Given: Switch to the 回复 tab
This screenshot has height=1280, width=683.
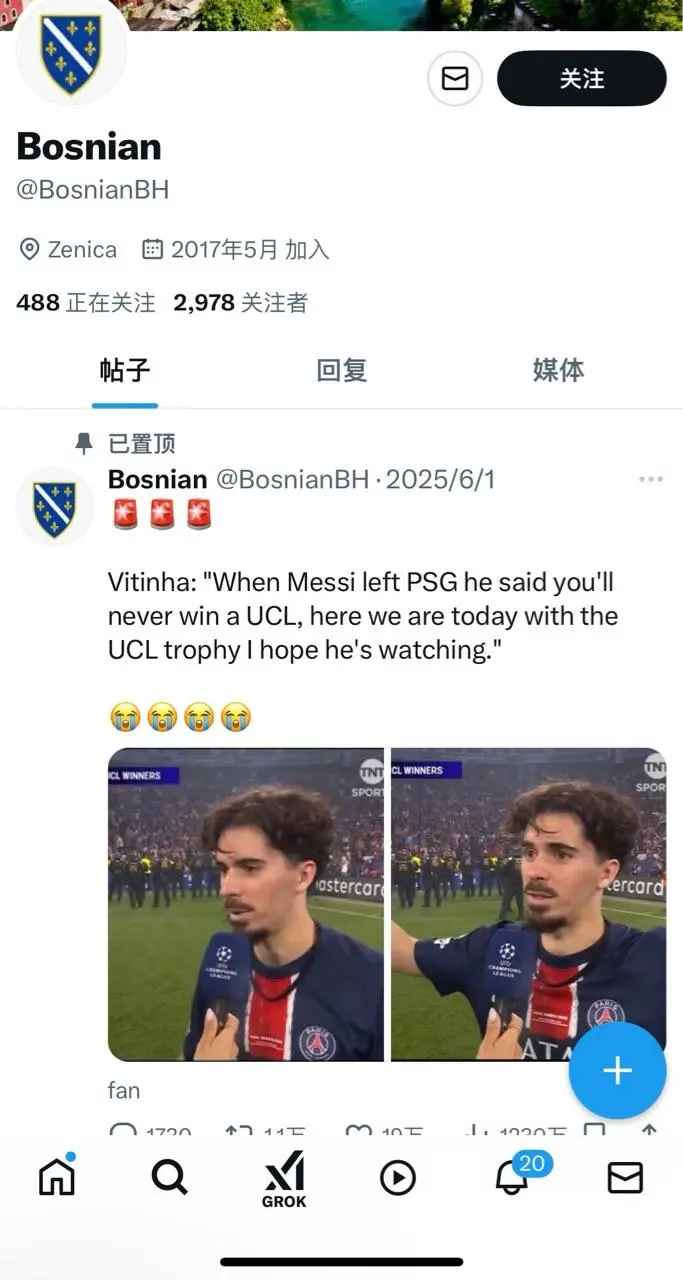Looking at the screenshot, I should [342, 370].
